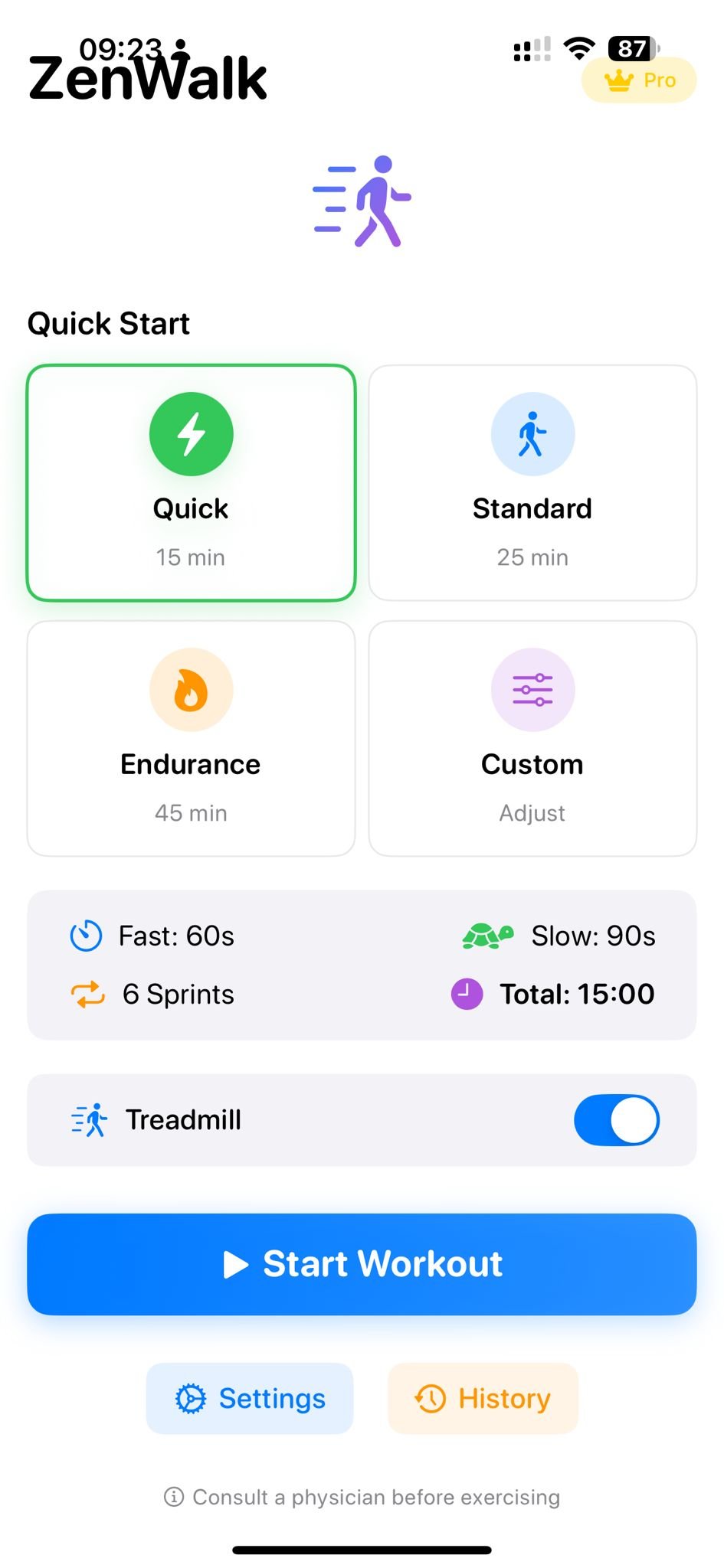Select the Standard 25 min preset
The width and height of the screenshot is (724, 1568).
pos(532,482)
